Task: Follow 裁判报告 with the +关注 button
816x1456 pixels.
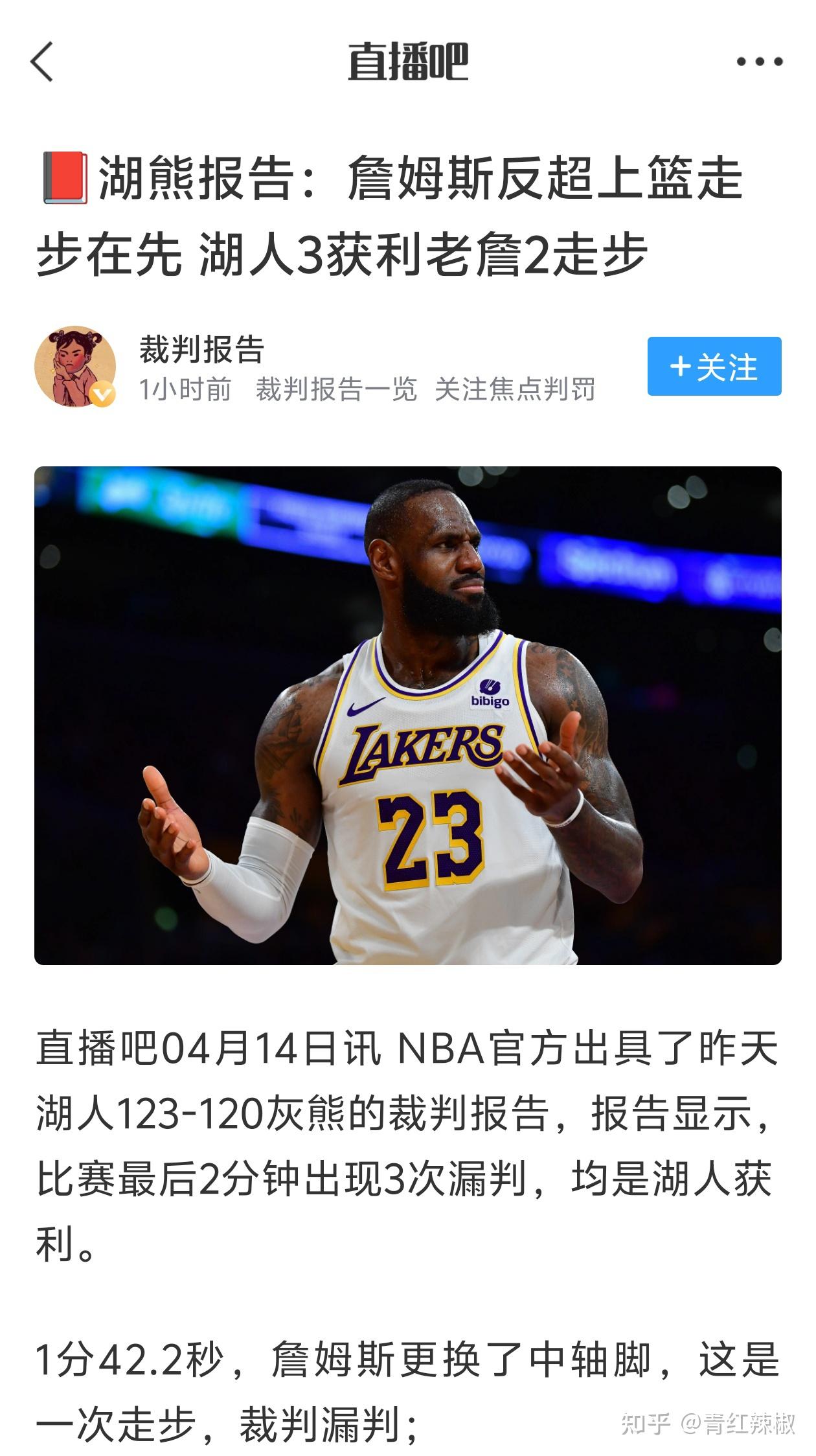Action: [714, 366]
